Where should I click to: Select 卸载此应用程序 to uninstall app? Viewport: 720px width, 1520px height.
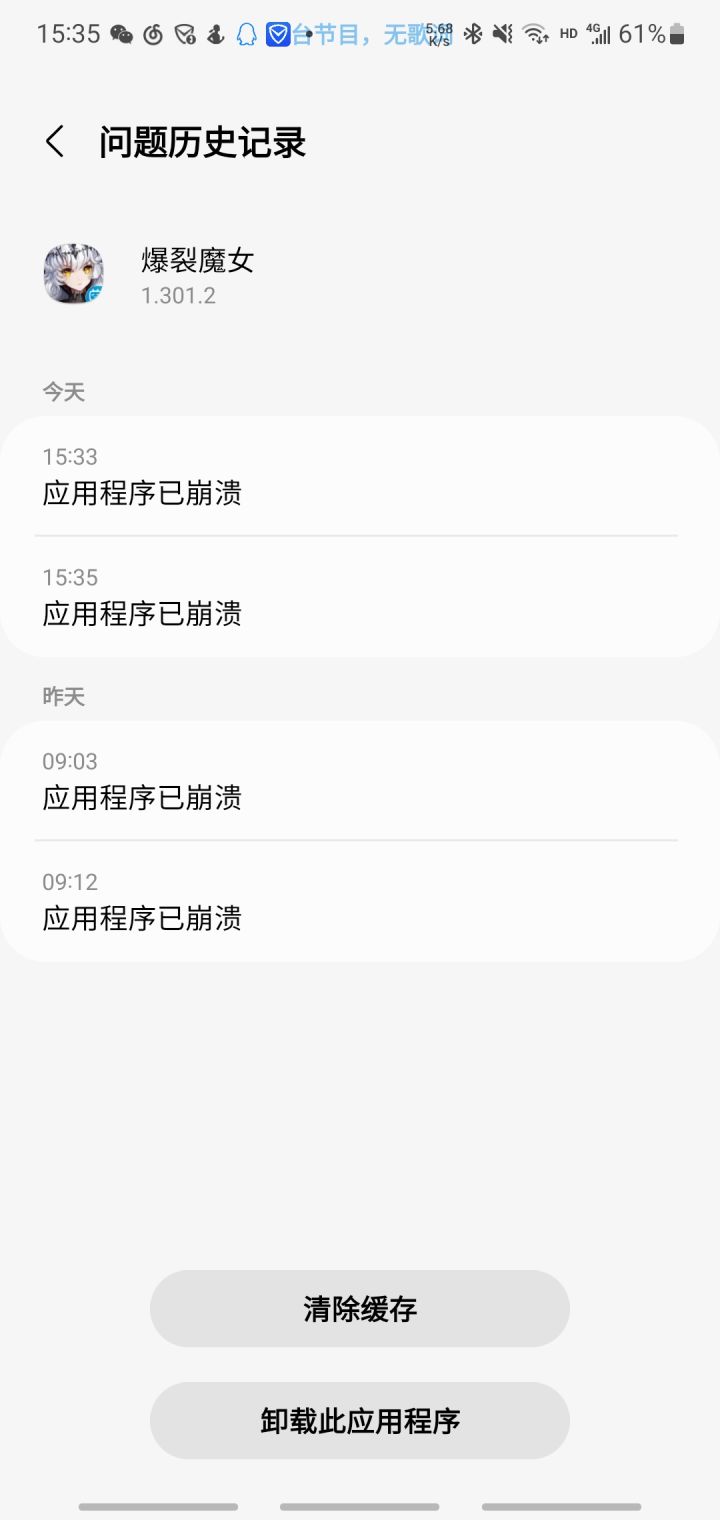coord(360,1421)
